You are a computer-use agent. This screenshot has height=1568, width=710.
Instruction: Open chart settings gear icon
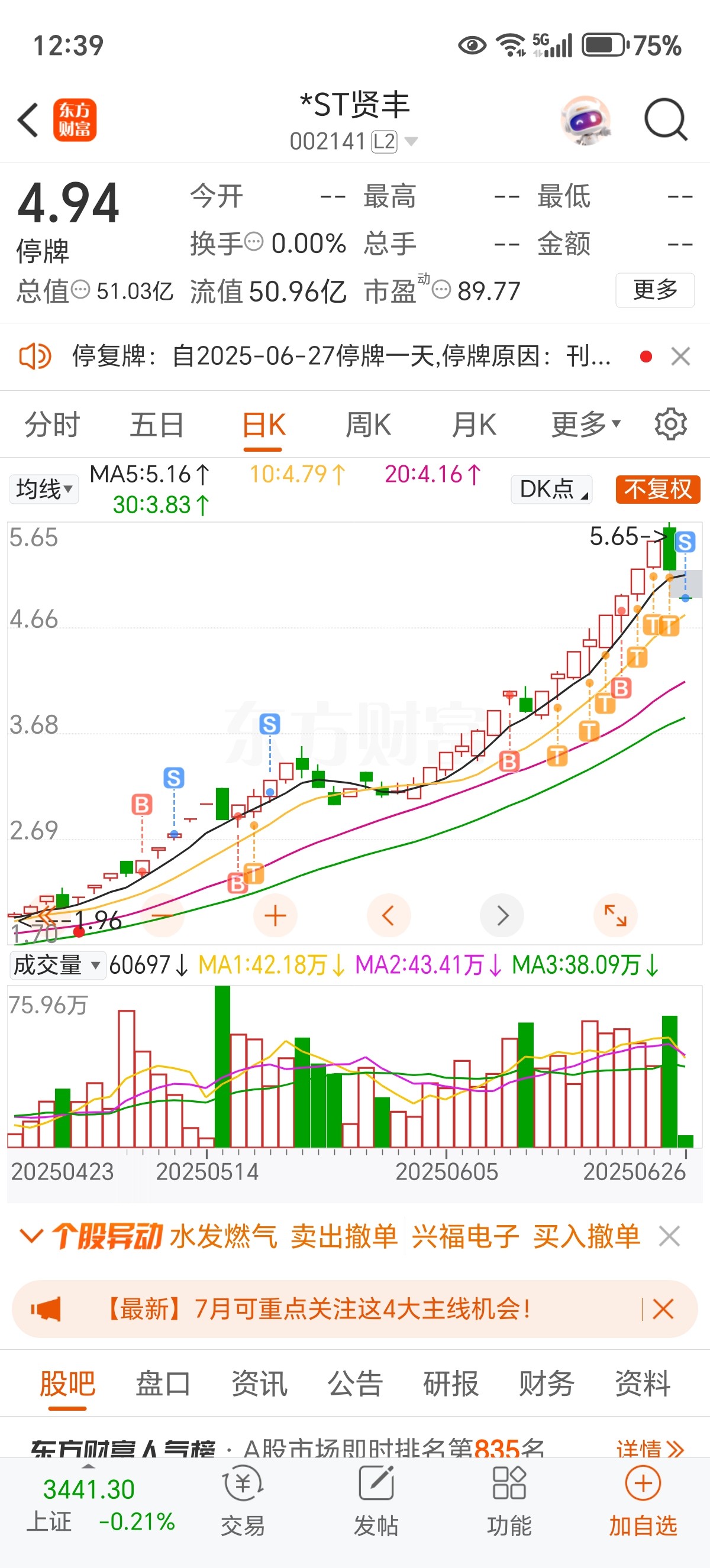tap(670, 425)
